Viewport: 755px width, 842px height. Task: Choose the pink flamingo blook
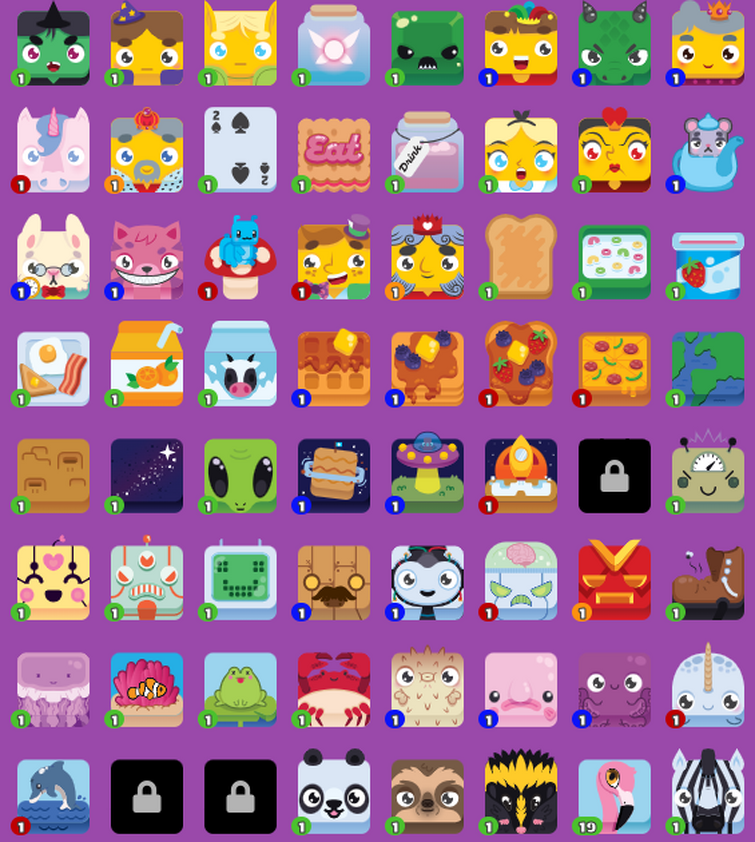(x=614, y=796)
